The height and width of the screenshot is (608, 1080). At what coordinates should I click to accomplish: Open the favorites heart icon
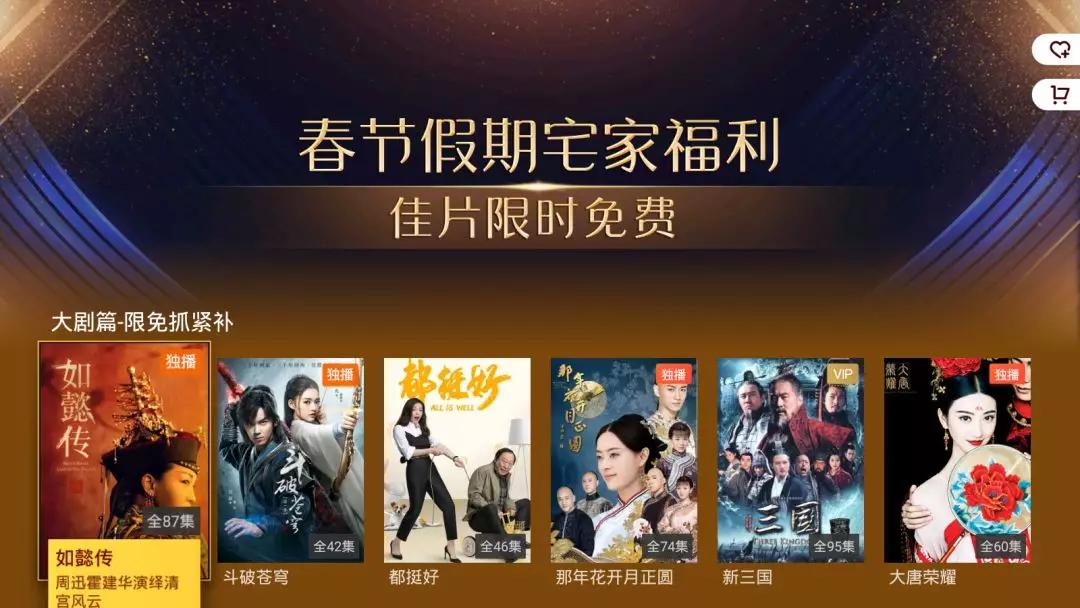pyautogui.click(x=1059, y=50)
